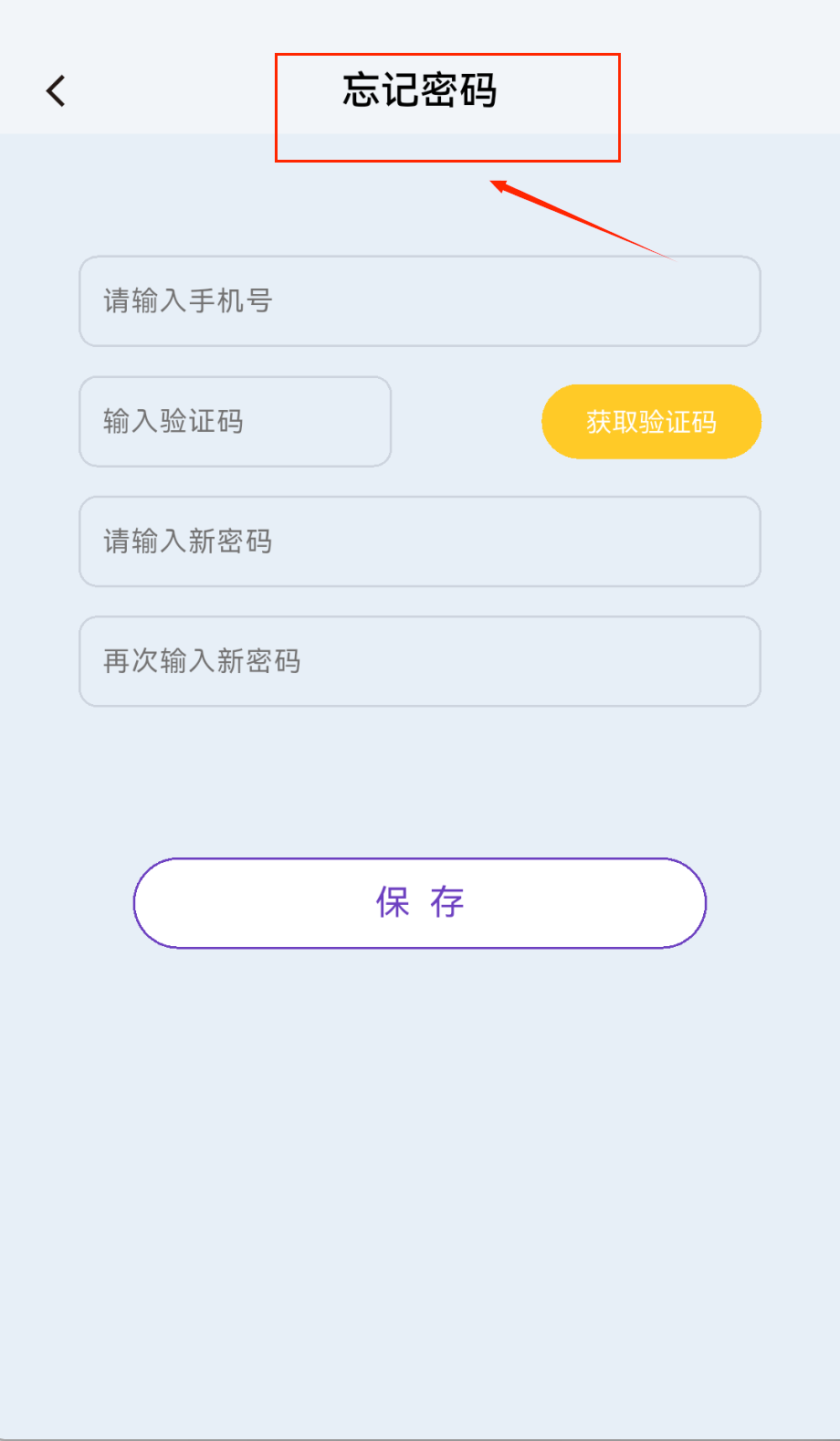Go back using the top-left arrow
Image resolution: width=840 pixels, height=1441 pixels.
tap(57, 91)
